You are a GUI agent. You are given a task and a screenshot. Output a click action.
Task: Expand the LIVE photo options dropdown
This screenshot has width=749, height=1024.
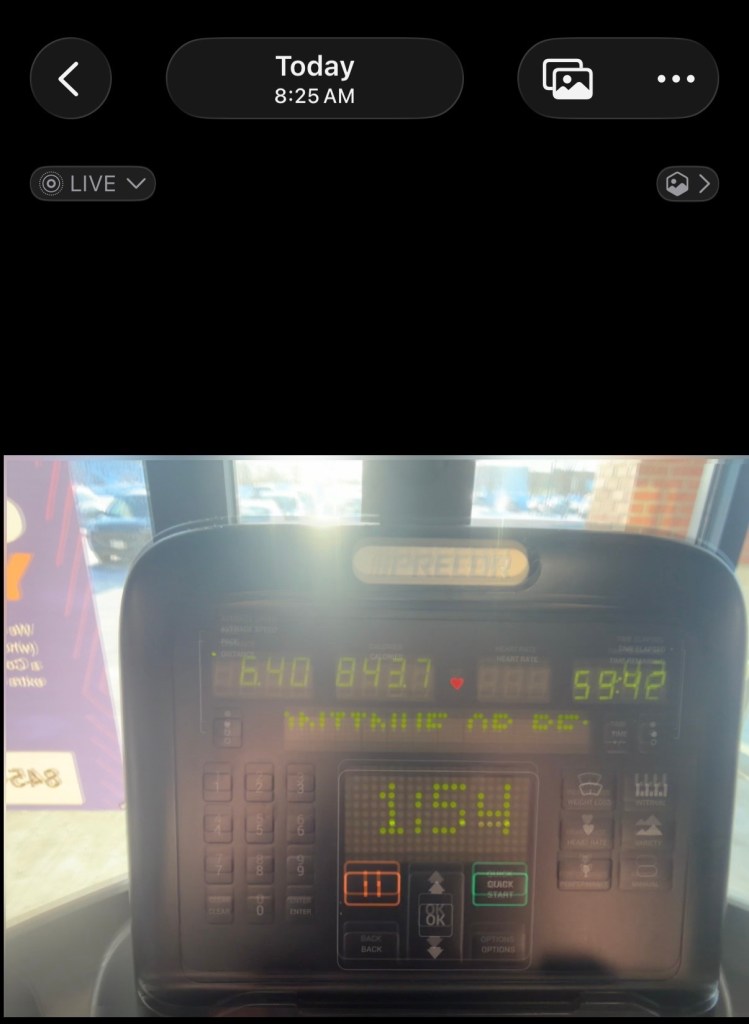93,184
